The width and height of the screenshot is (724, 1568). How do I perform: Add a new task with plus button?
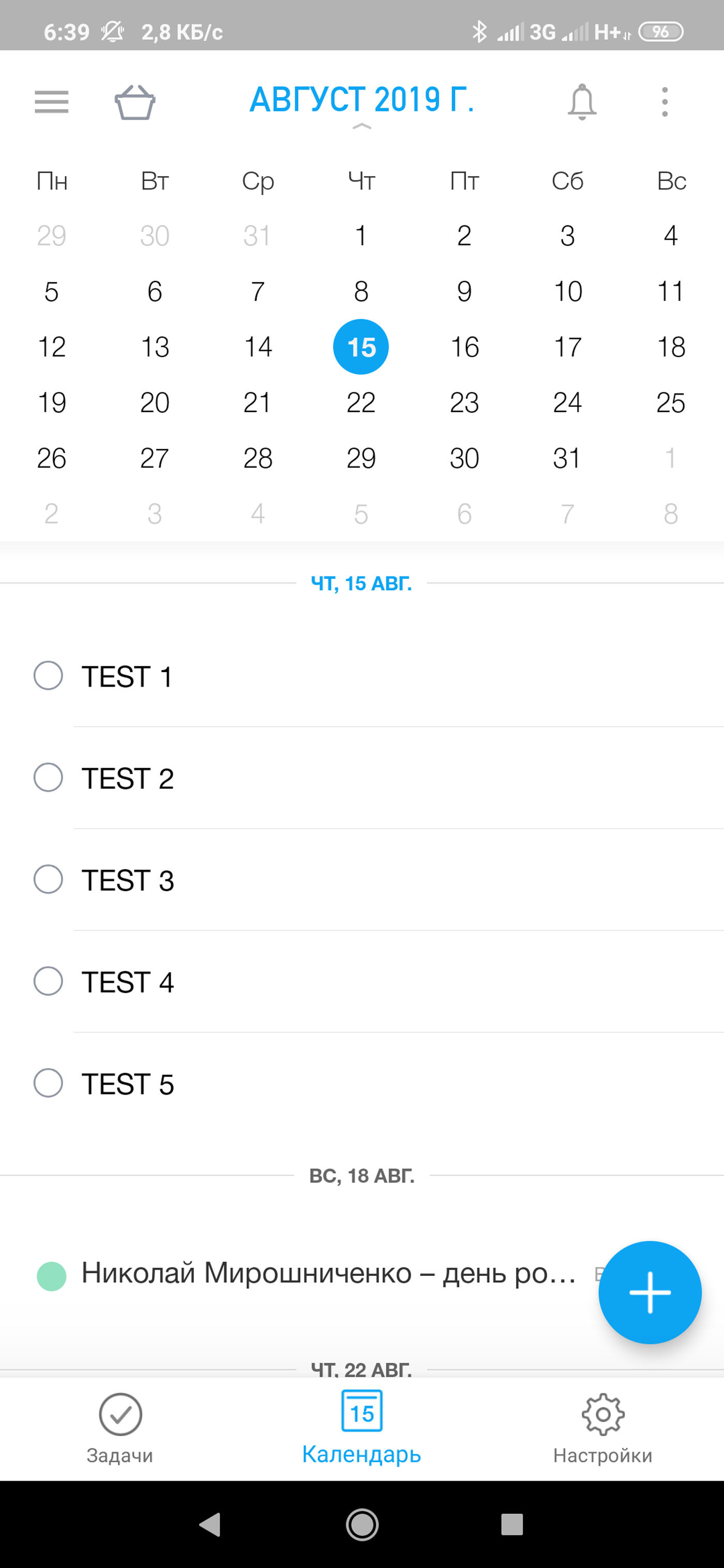click(x=650, y=1292)
